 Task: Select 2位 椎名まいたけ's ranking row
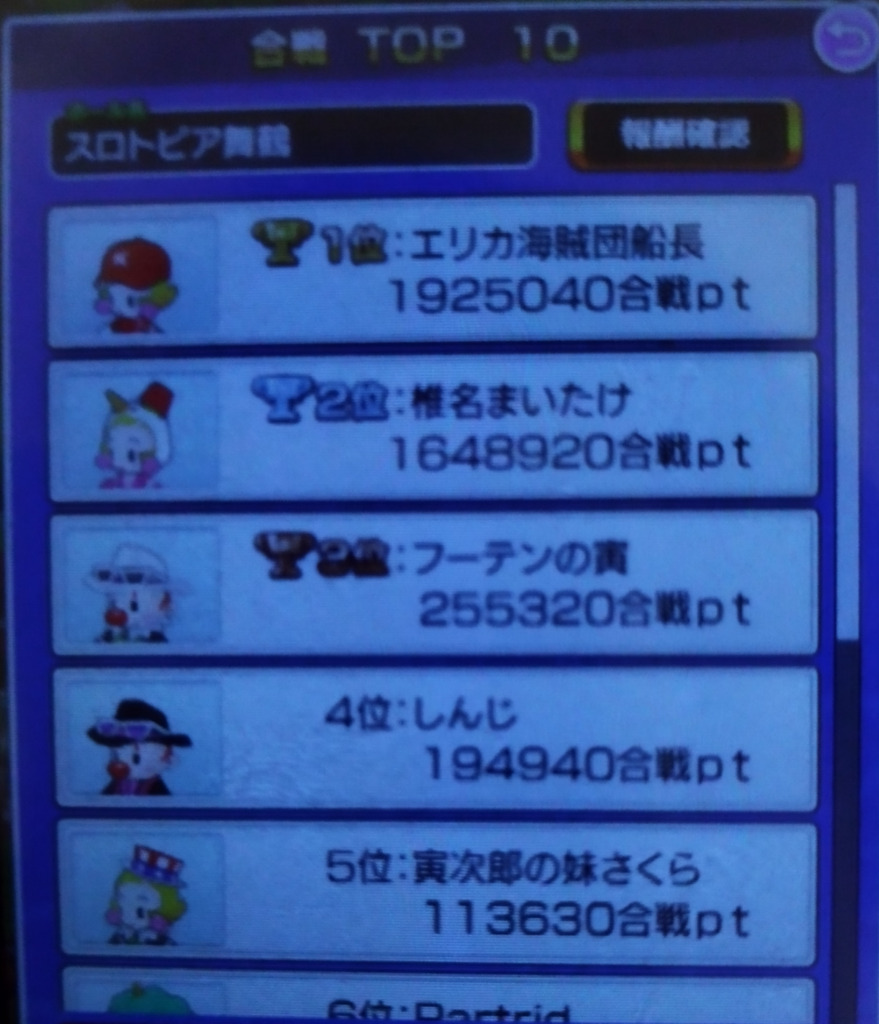tap(432, 426)
